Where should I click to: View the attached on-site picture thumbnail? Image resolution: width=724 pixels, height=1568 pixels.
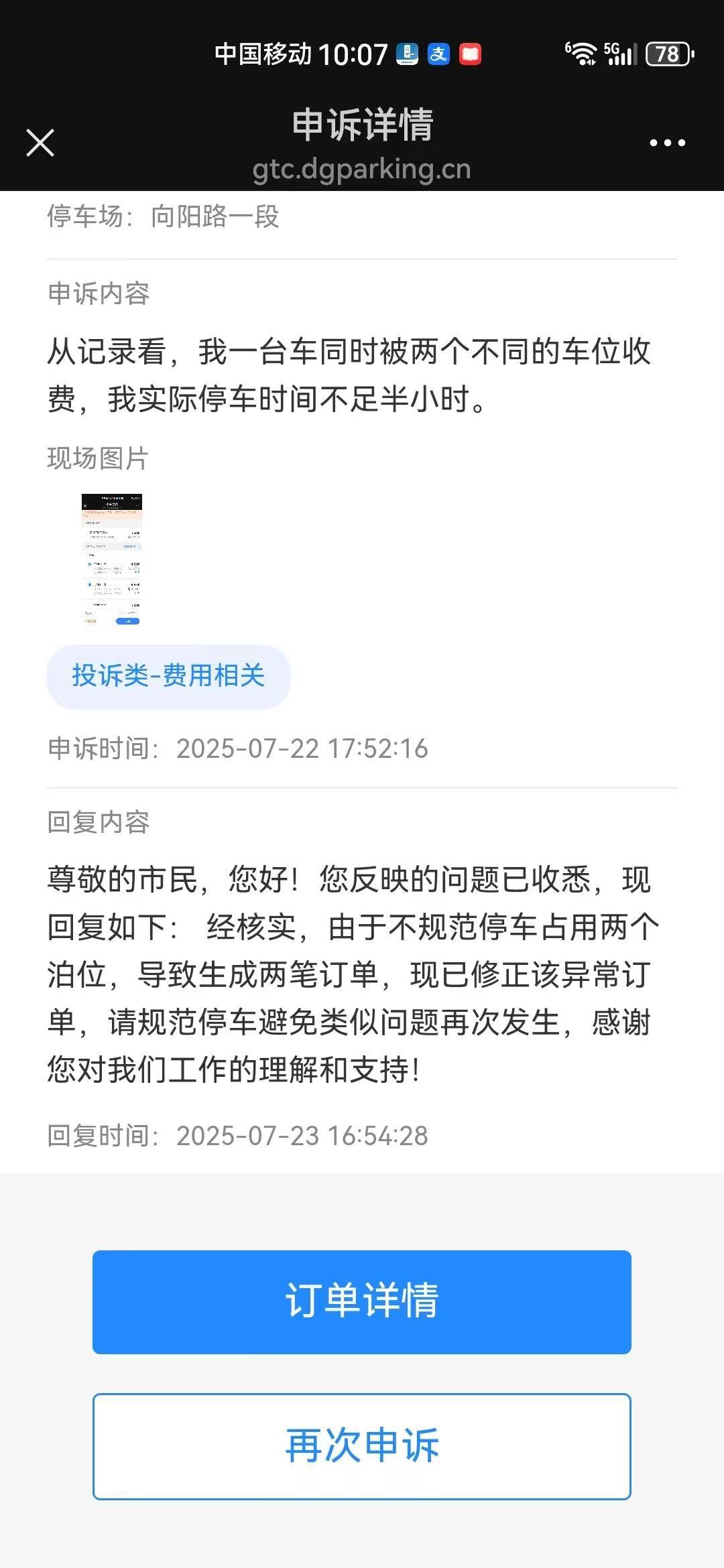(x=112, y=560)
